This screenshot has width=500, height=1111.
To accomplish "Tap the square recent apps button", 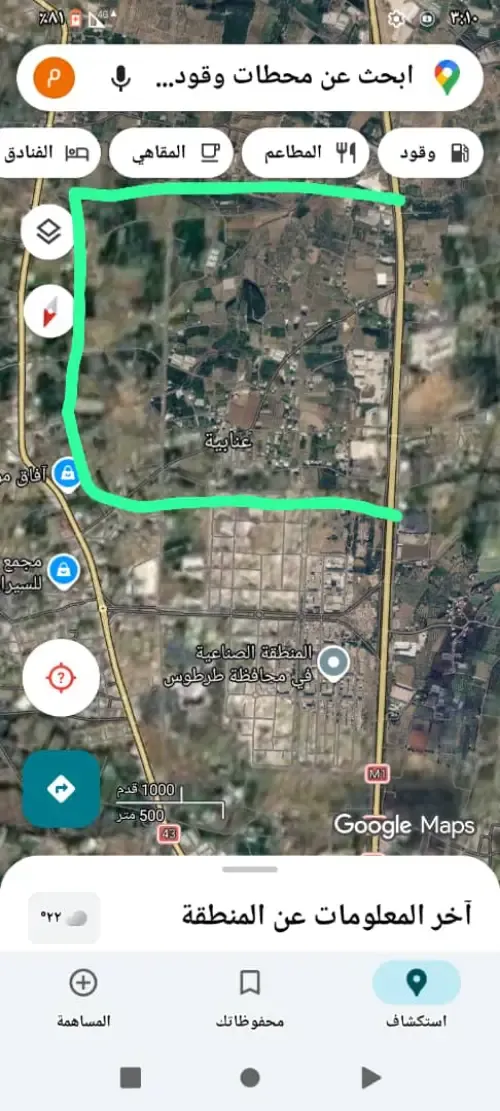I will click(130, 1078).
